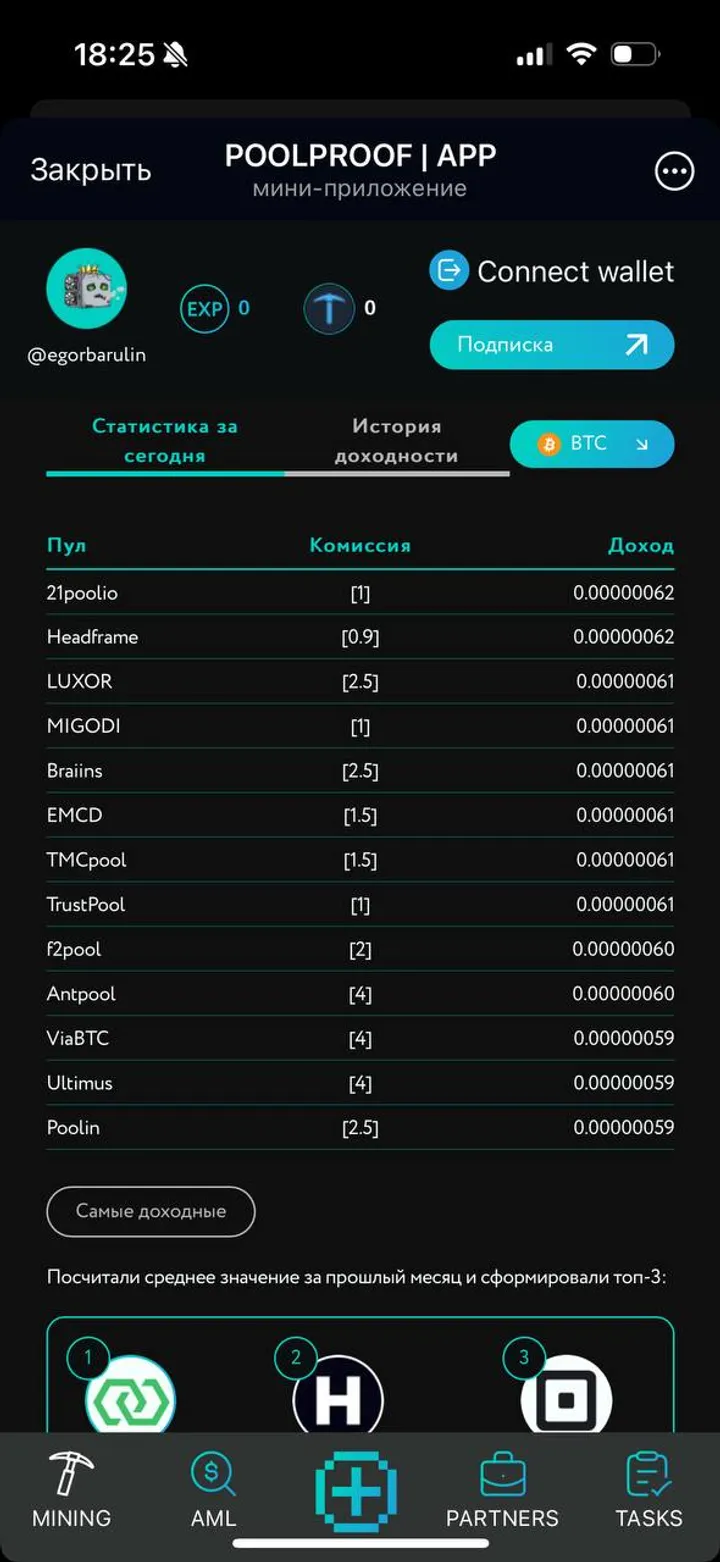Switch to Статистика за сегодня tab
The height and width of the screenshot is (1562, 720).
tap(165, 441)
